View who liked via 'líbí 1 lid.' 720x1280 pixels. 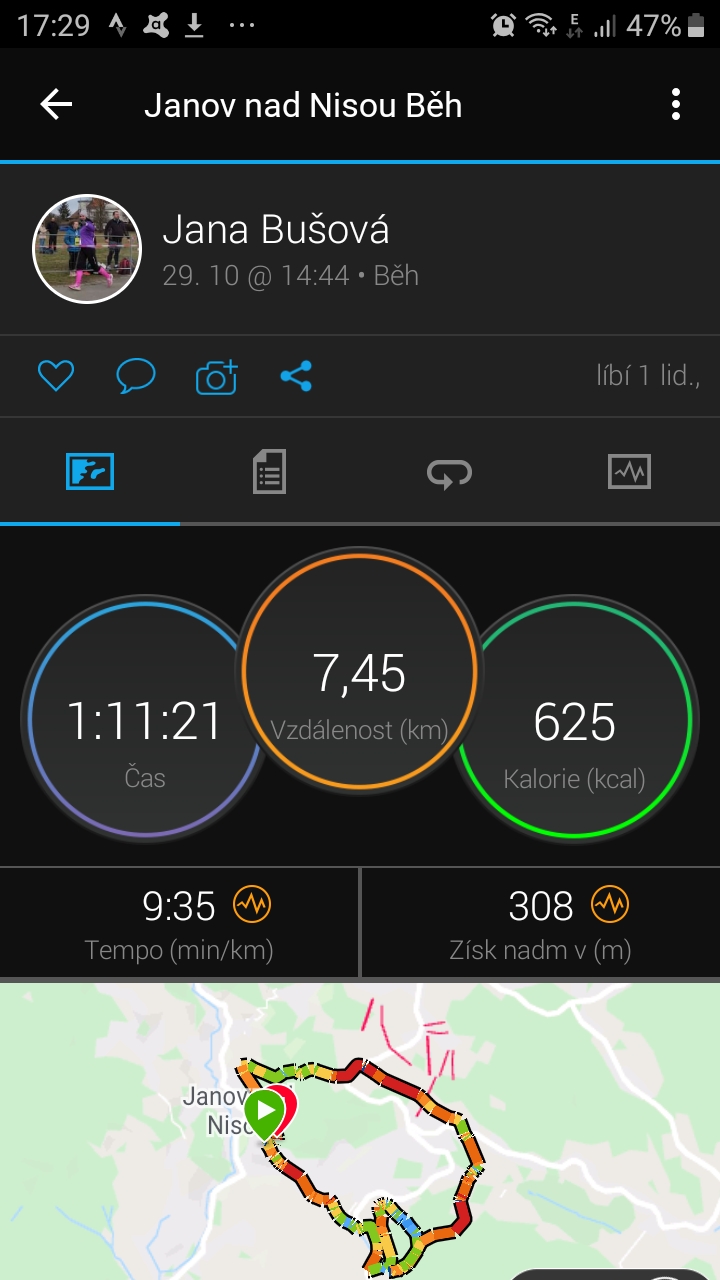[647, 376]
